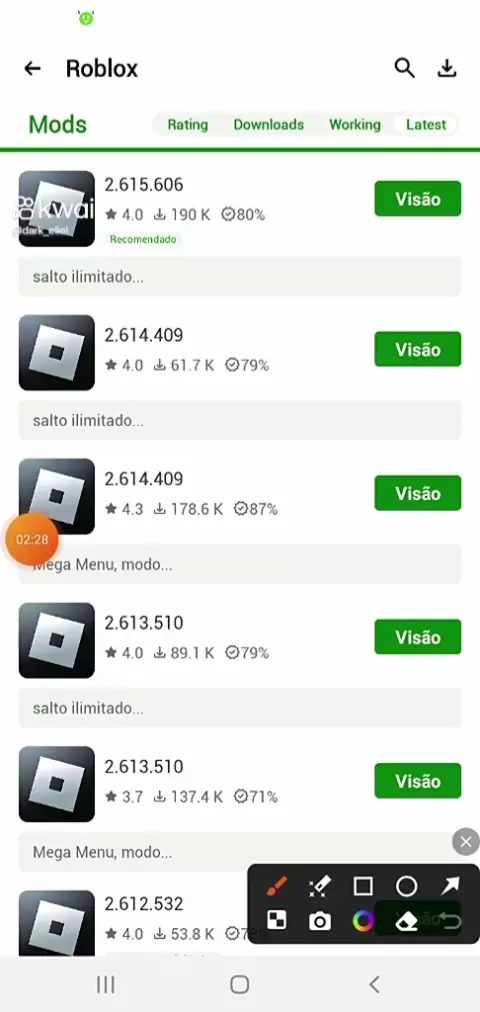This screenshot has height=1012, width=480.
Task: Select the arrow drawing tool
Action: point(450,886)
